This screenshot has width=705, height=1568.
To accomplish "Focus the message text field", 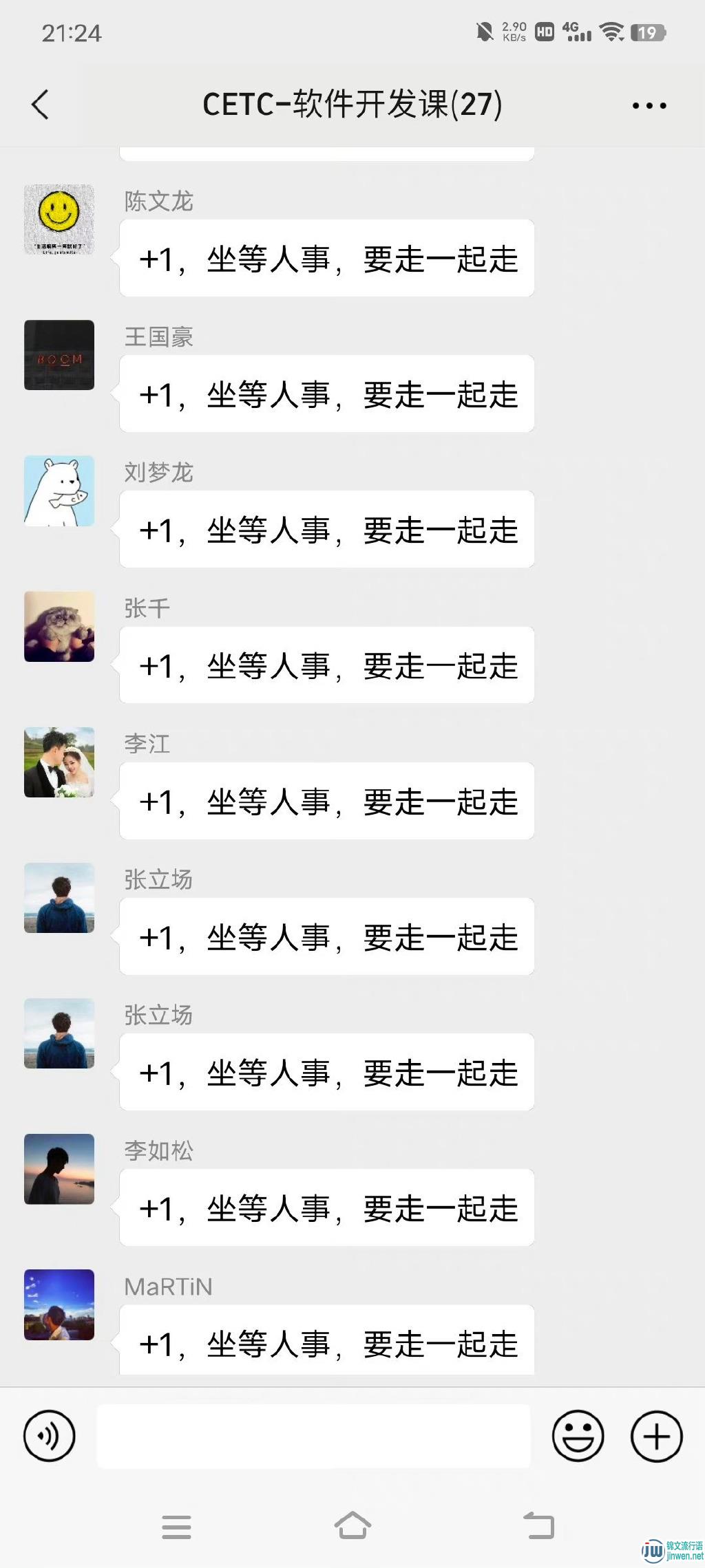I will (313, 1436).
